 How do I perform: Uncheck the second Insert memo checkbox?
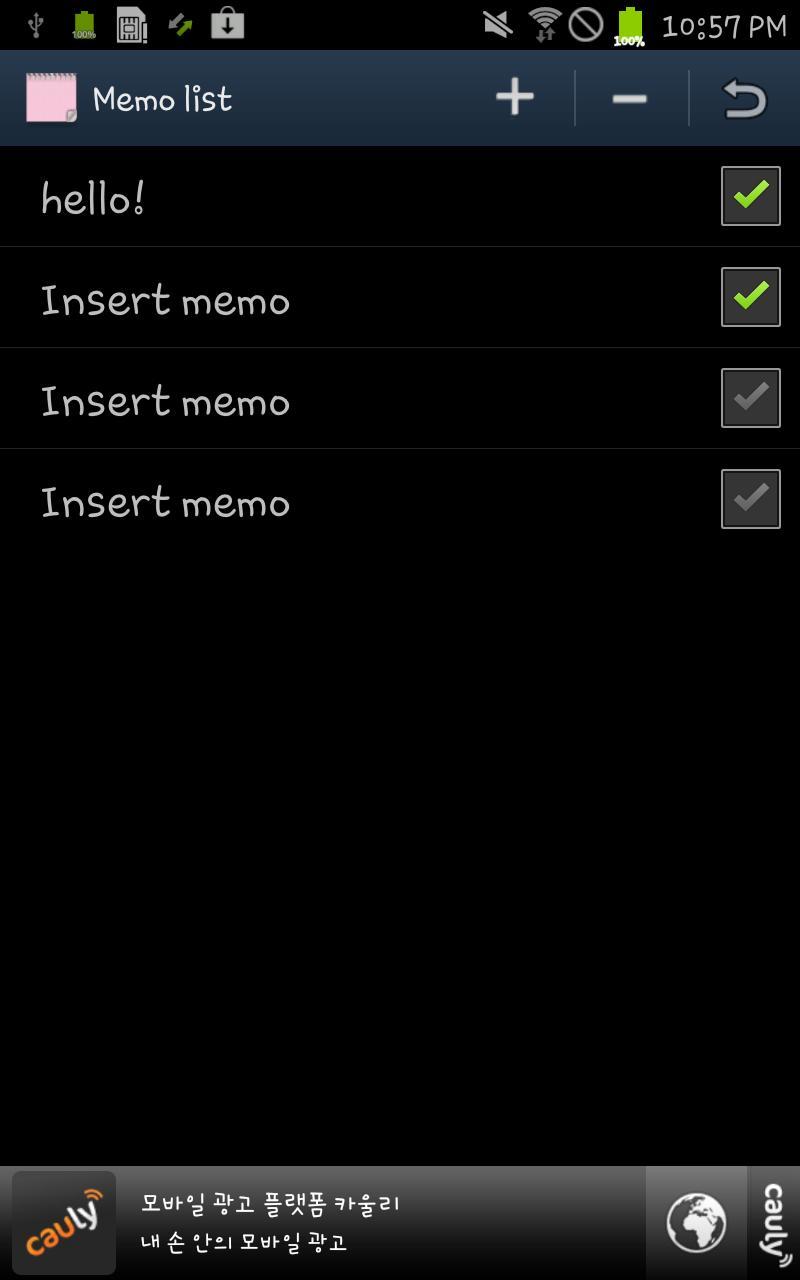[749, 297]
